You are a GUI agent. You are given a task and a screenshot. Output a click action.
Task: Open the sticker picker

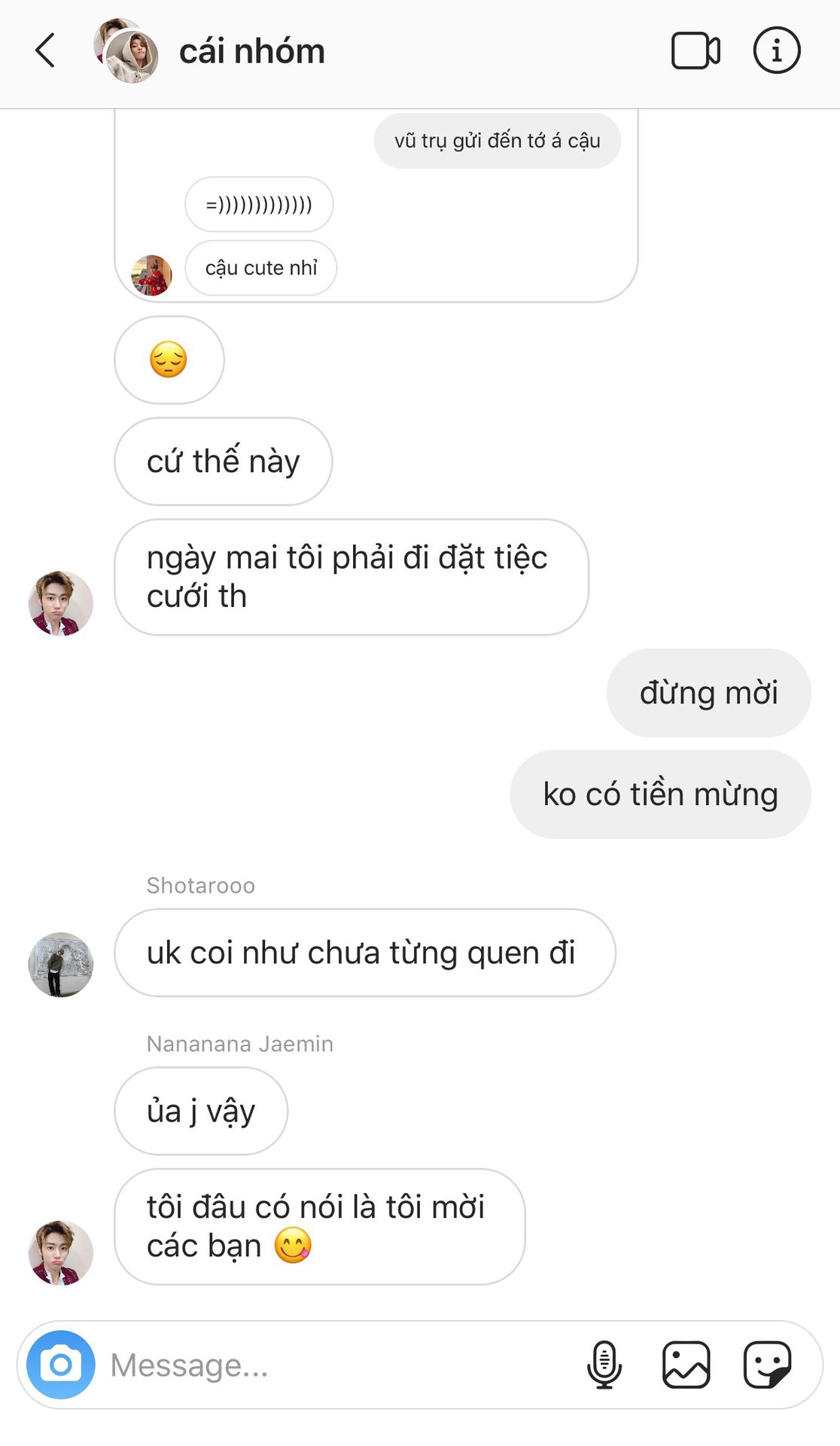(x=767, y=1365)
